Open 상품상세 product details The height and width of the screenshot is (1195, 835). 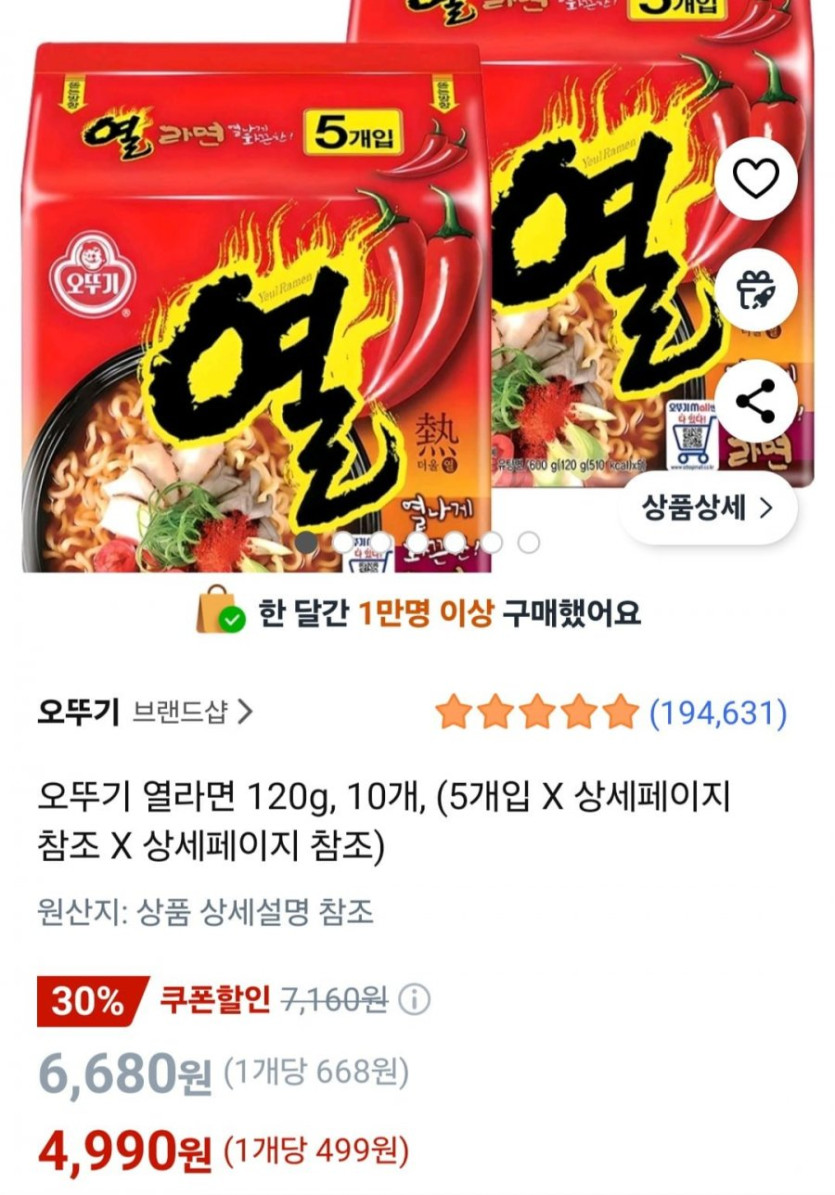708,507
